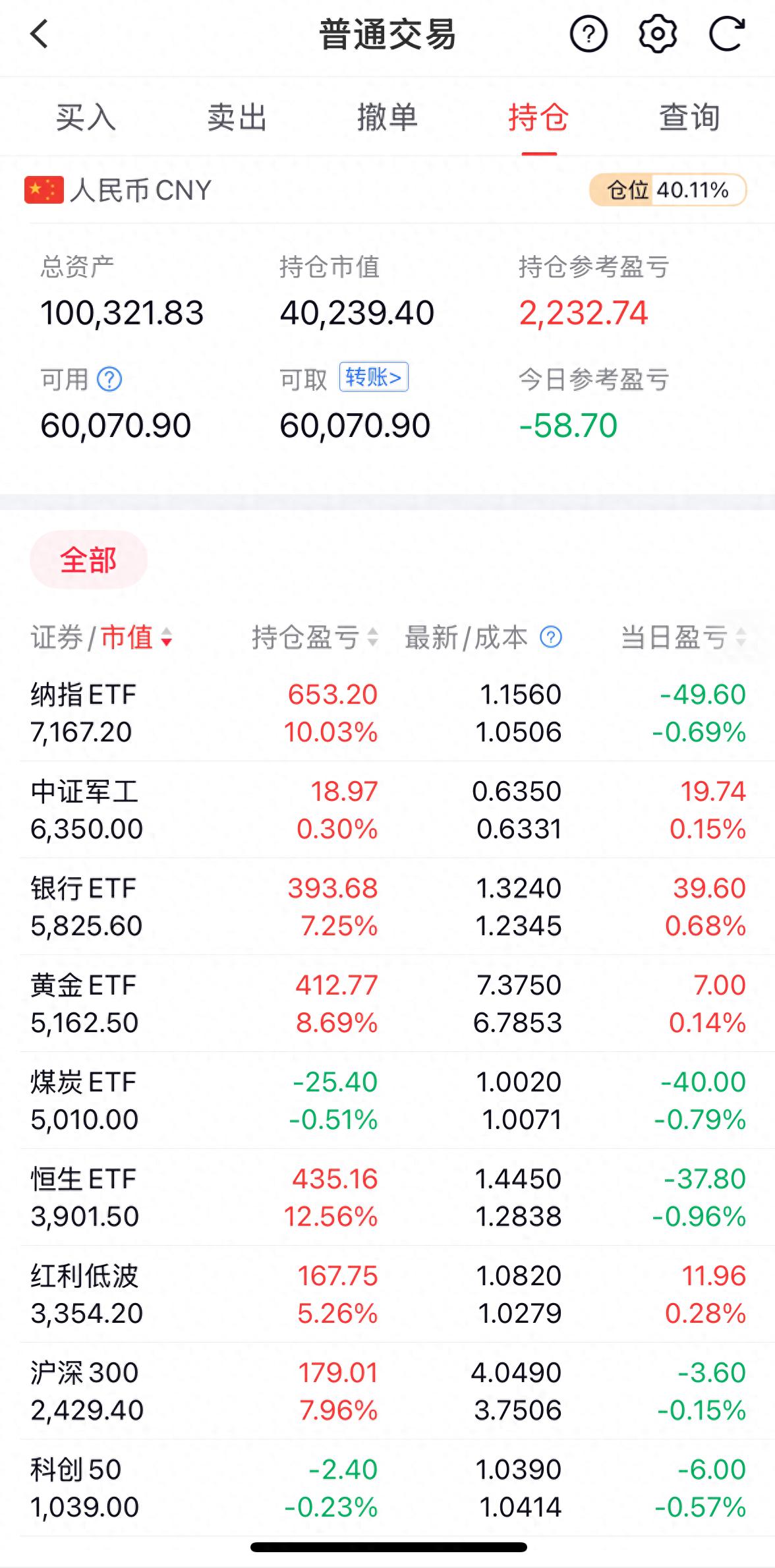Tap the 转账 transfer link

[374, 377]
